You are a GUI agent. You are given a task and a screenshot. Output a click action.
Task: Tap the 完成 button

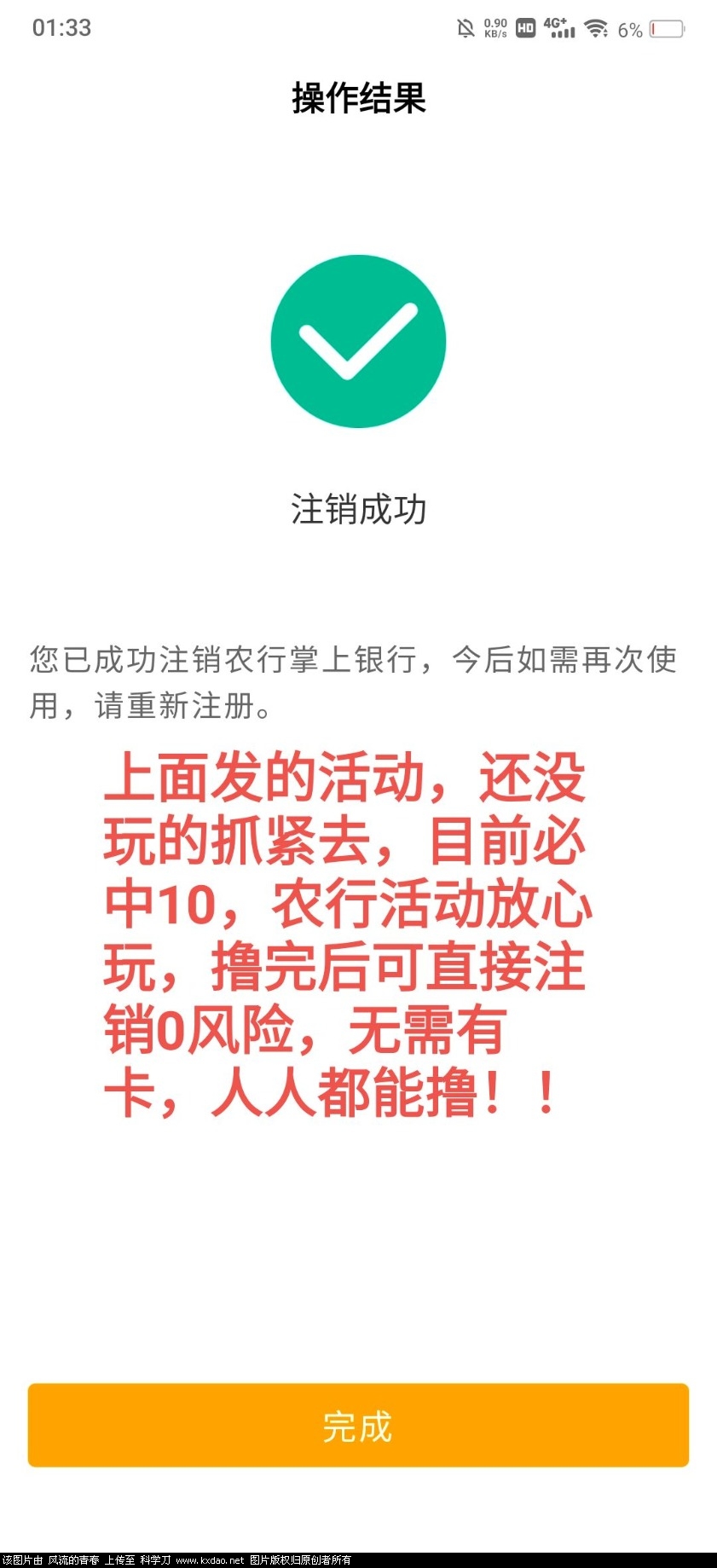pyautogui.click(x=358, y=1426)
